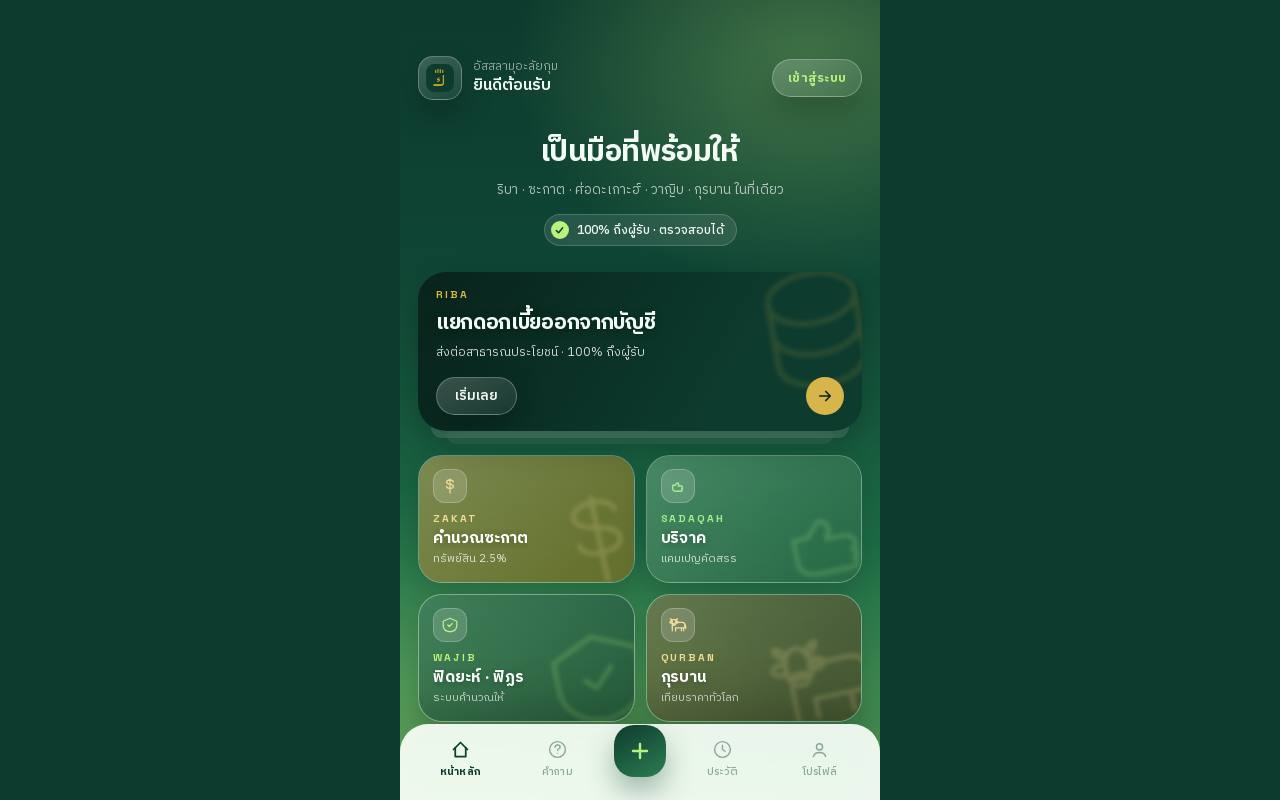Open the Qurban กุรบาน card
1280x800 pixels.
click(754, 658)
